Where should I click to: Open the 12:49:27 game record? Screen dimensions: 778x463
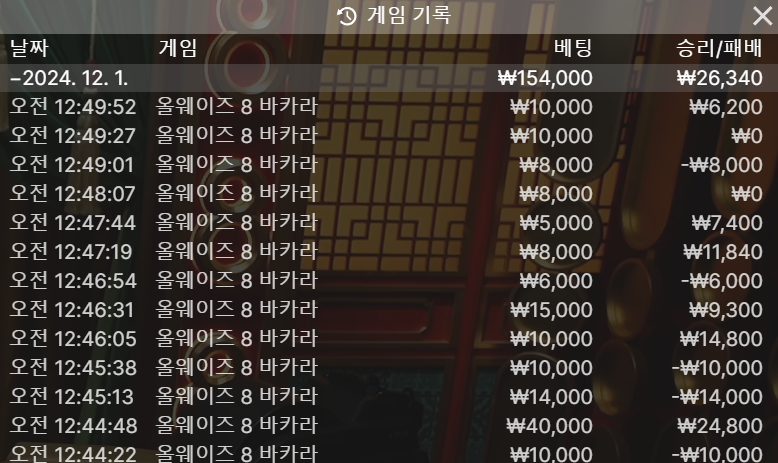pos(388,136)
